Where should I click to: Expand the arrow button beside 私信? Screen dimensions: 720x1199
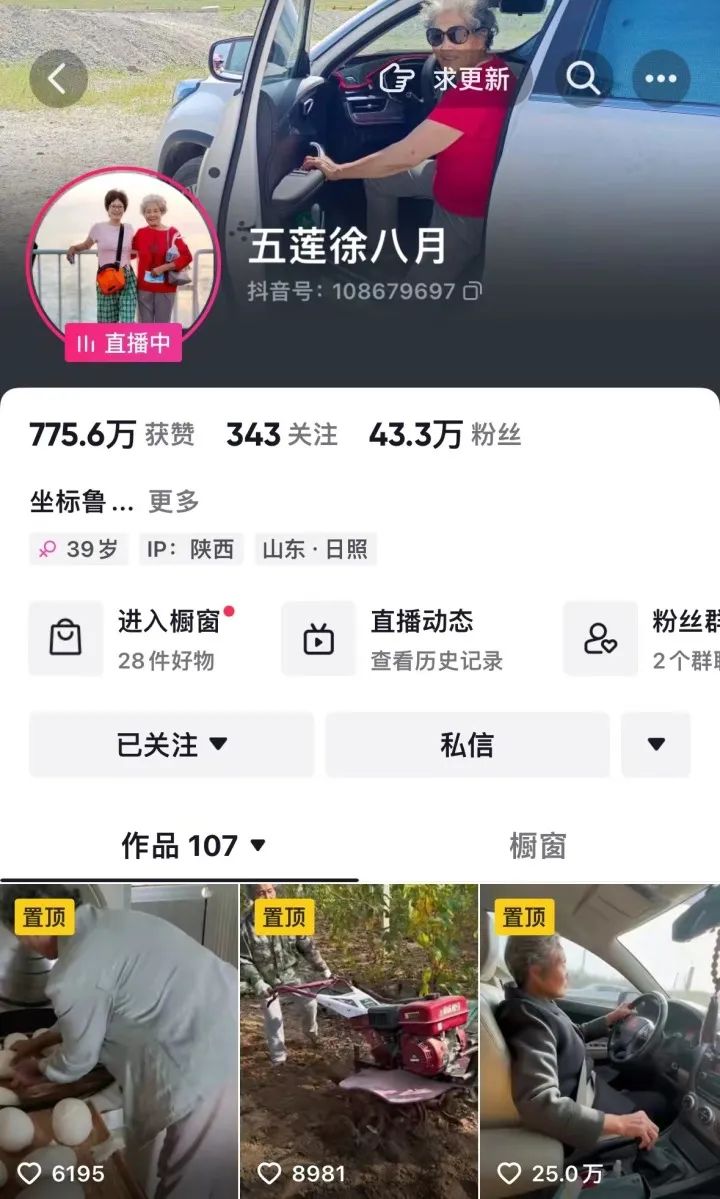click(656, 745)
